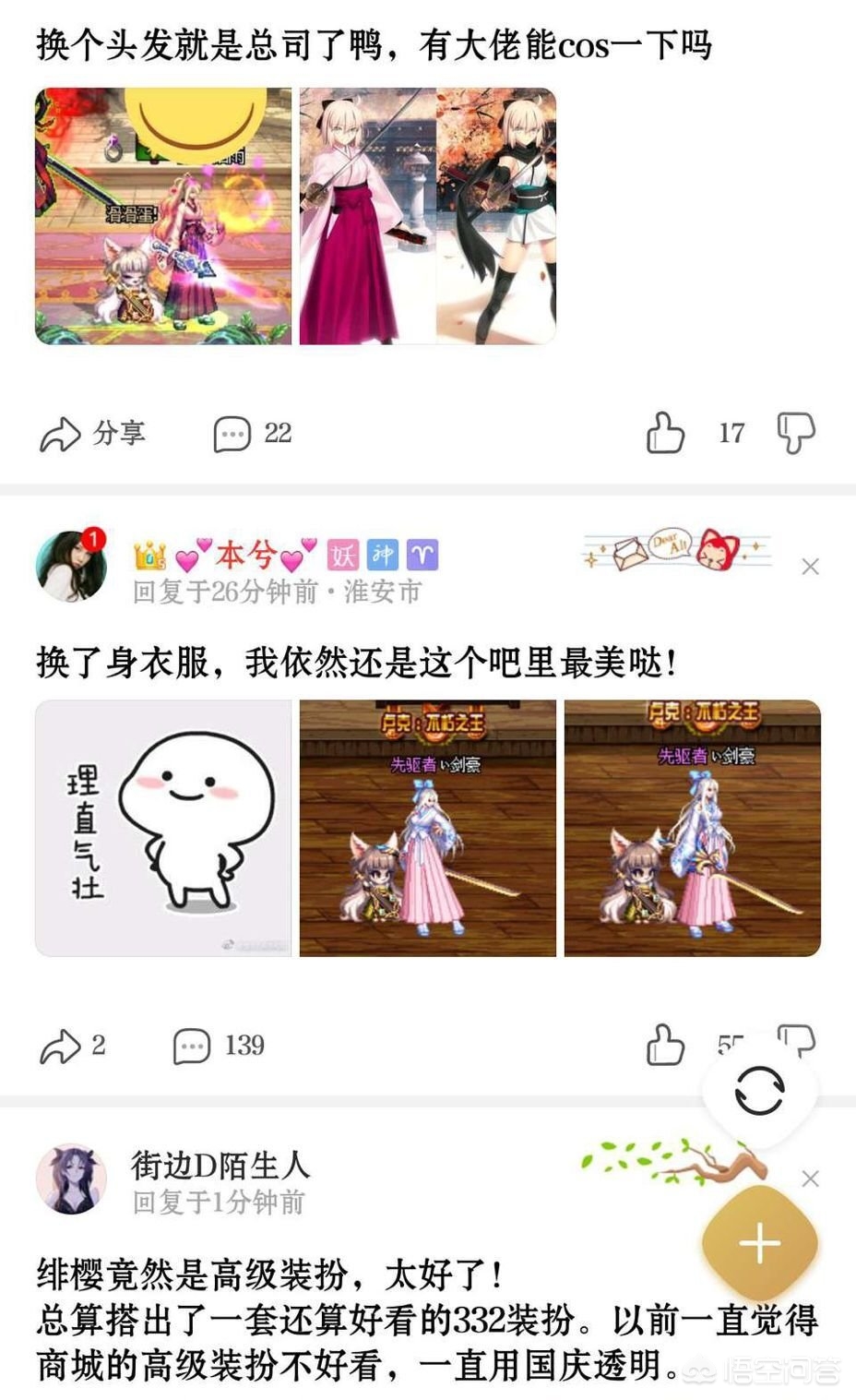856x1400 pixels.
Task: View the last game screenshot in 本兮's post
Action: click(692, 828)
